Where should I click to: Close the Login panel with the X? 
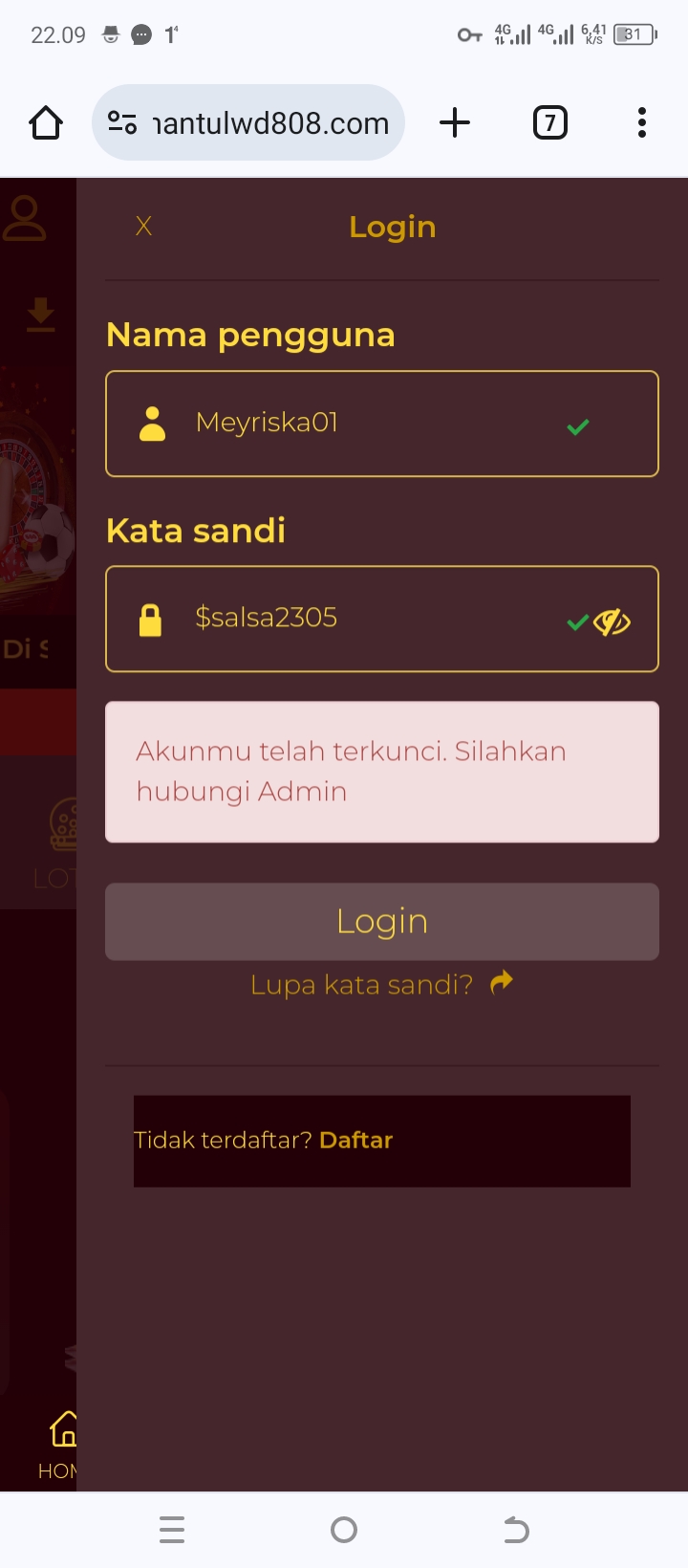click(143, 227)
